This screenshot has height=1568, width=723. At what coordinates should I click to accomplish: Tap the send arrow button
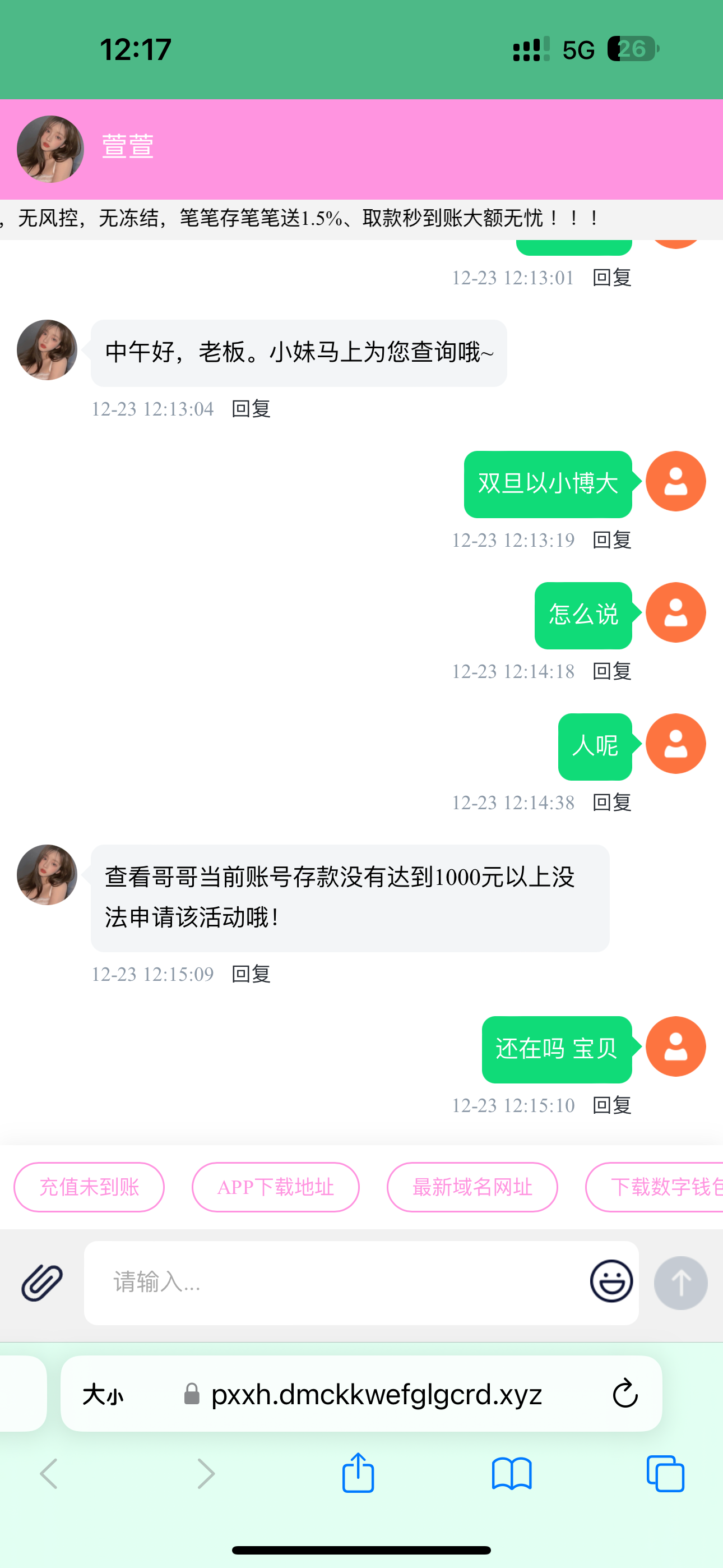[680, 1283]
